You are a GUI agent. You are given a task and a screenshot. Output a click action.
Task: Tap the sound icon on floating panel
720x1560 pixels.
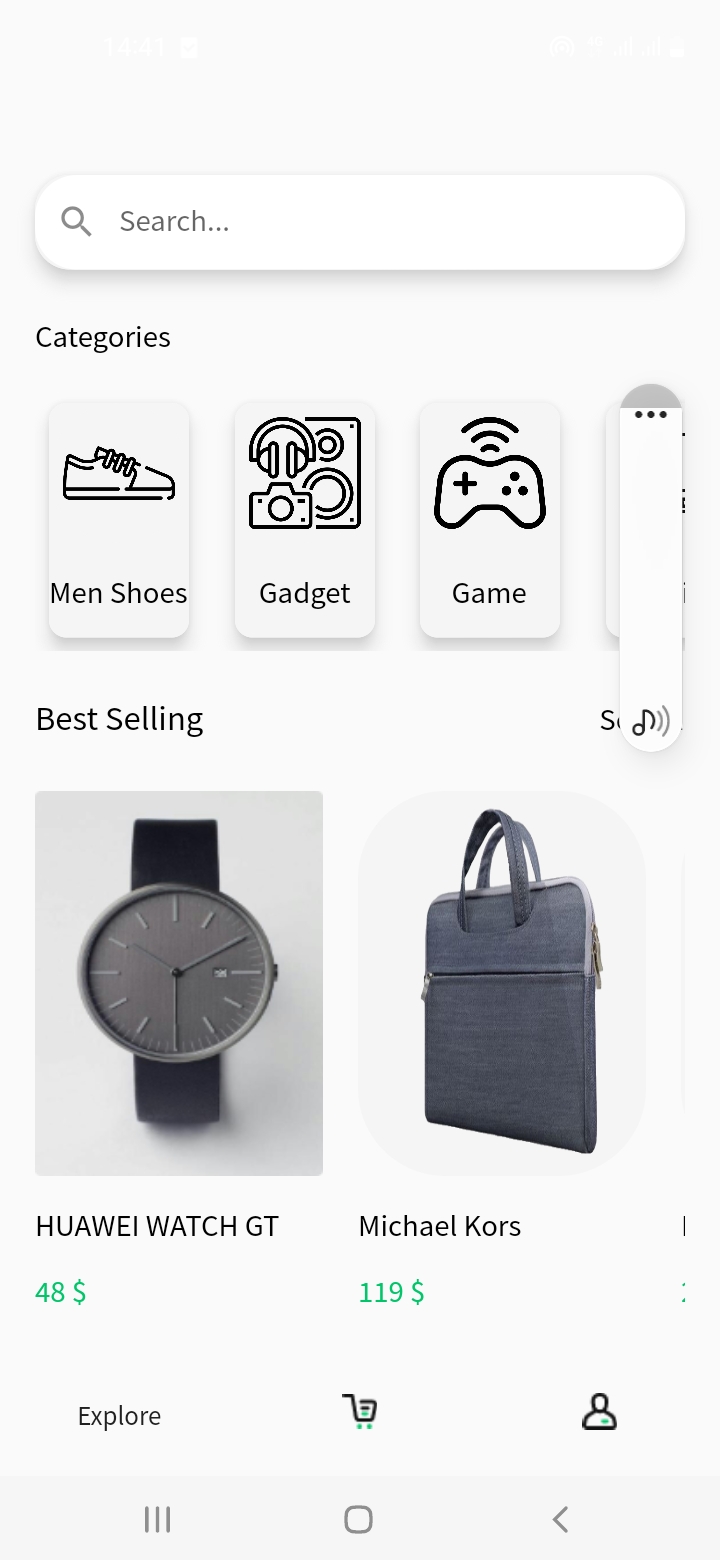(651, 720)
